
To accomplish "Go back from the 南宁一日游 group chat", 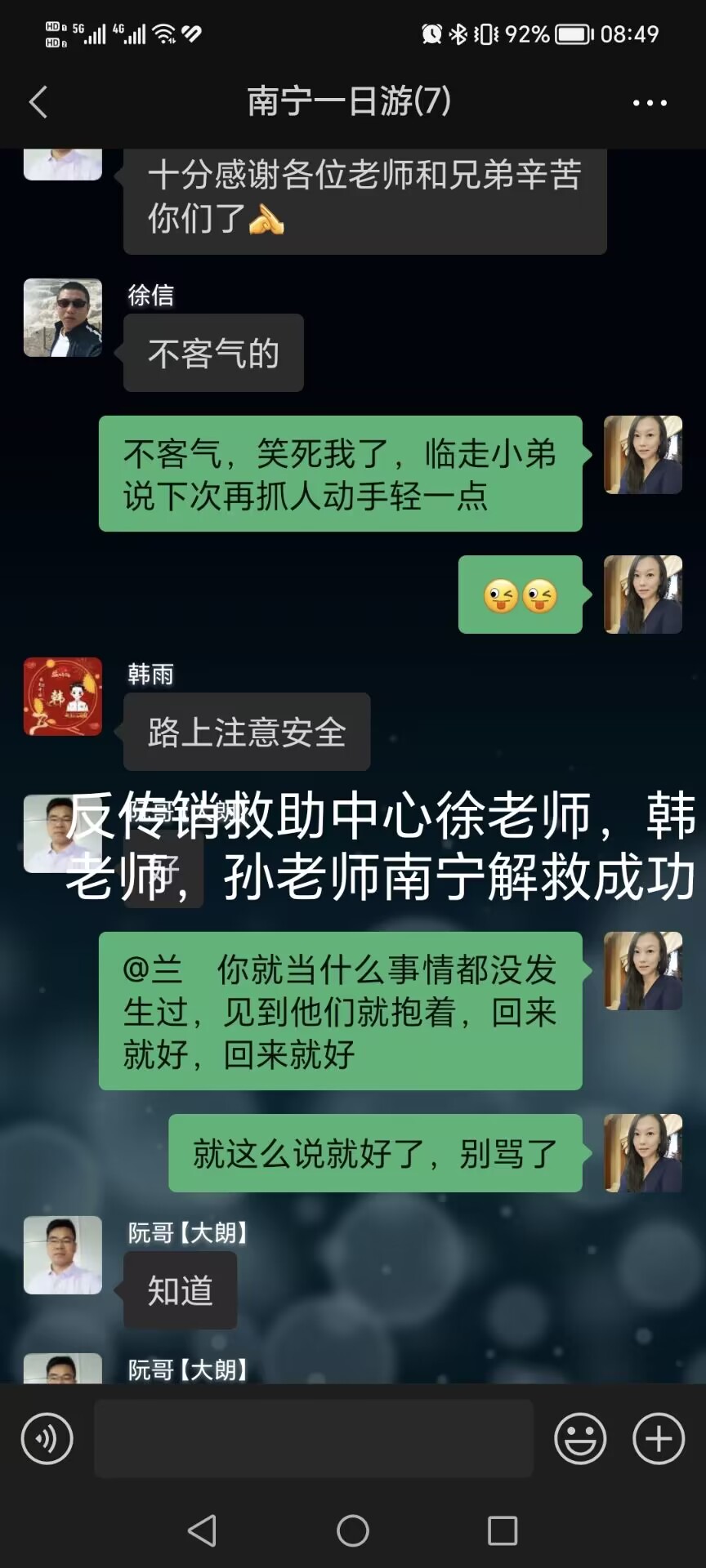I will [x=38, y=102].
